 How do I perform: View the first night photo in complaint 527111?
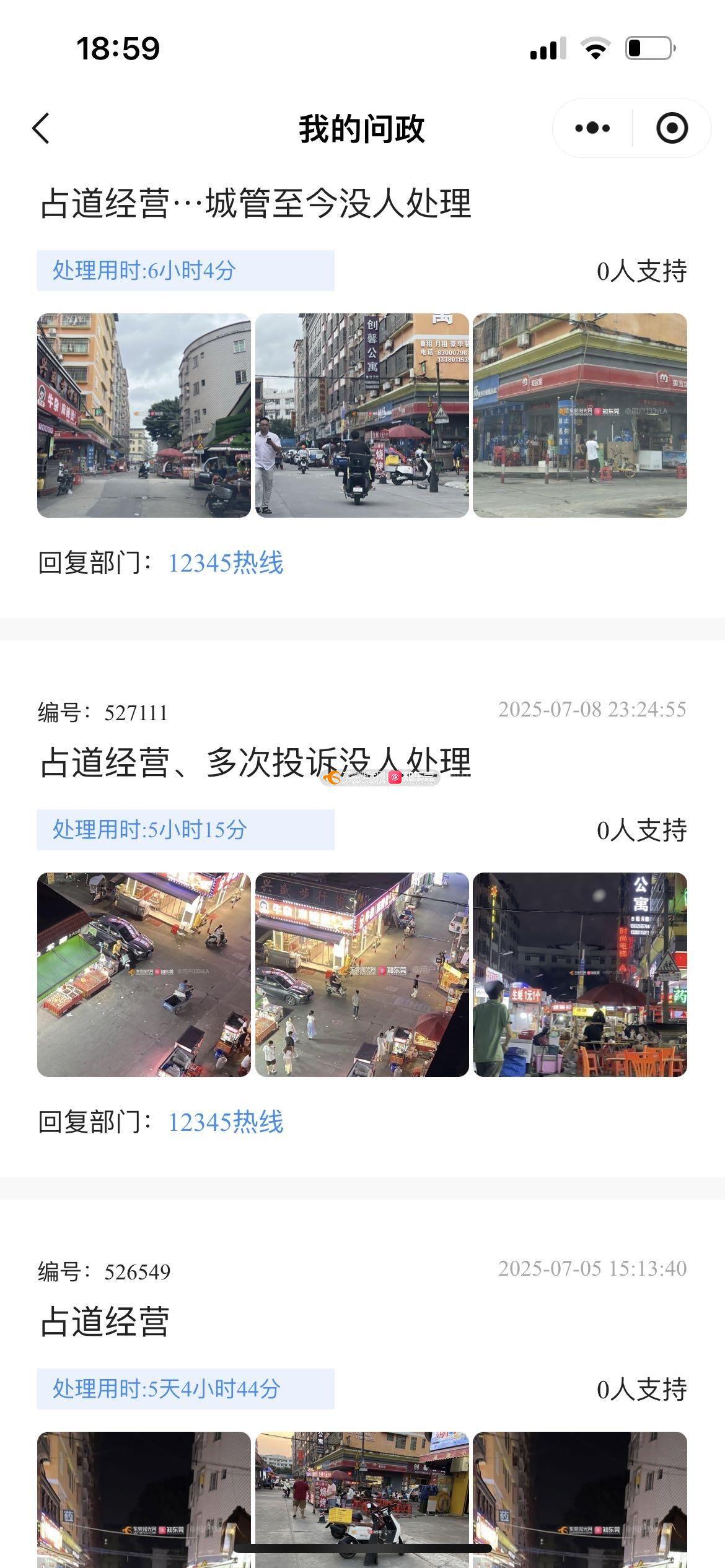click(144, 974)
